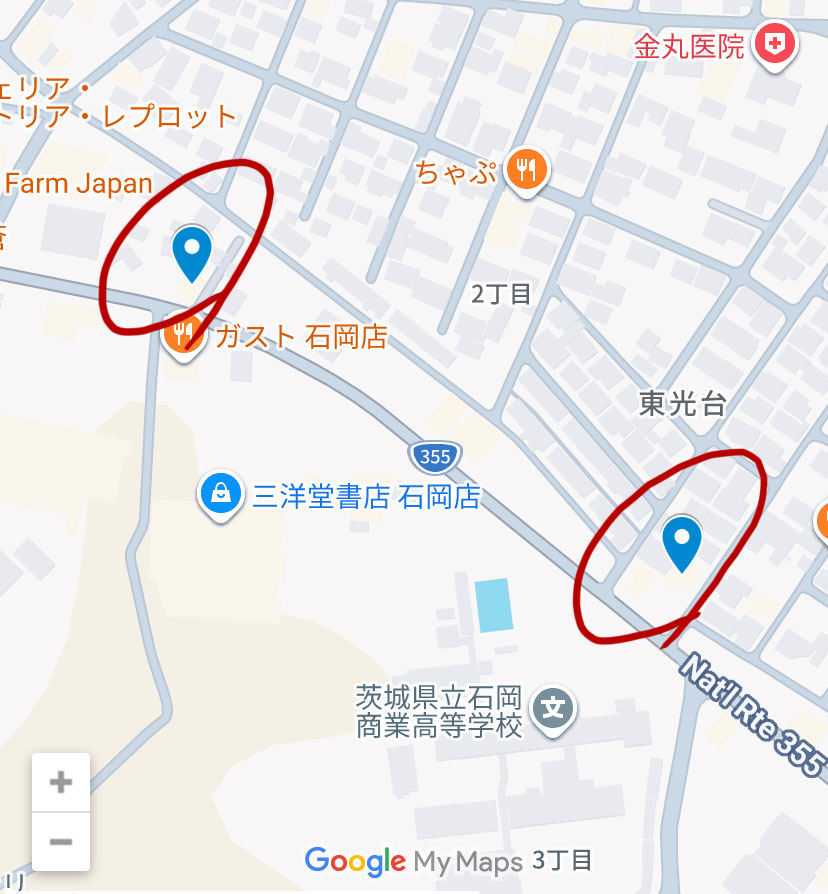Zoom out of the map
Screen dimensions: 828x894
[61, 841]
